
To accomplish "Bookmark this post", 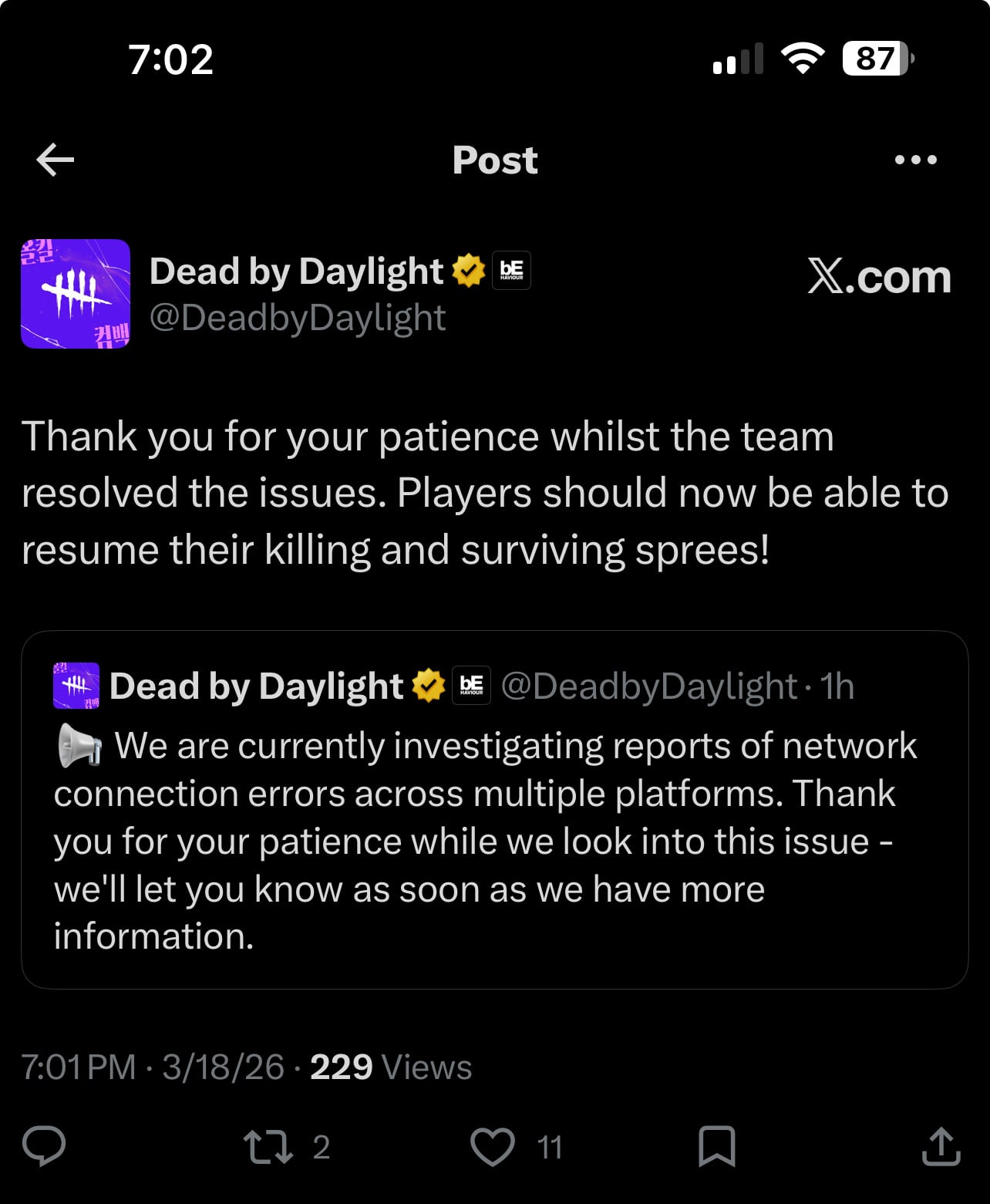I will [x=716, y=1146].
